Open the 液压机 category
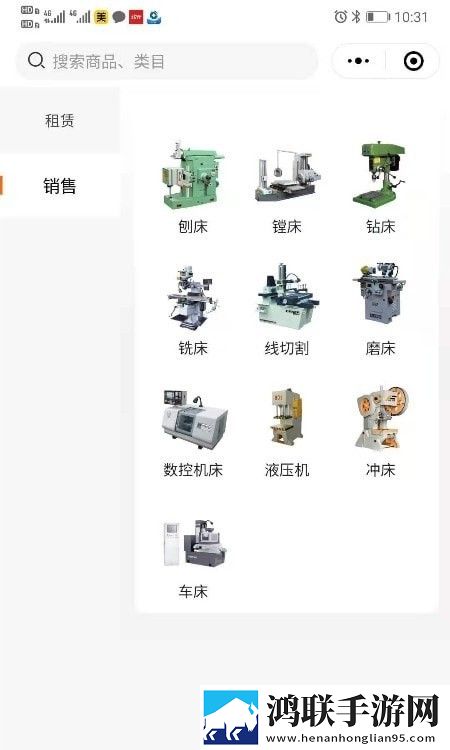 [x=286, y=432]
